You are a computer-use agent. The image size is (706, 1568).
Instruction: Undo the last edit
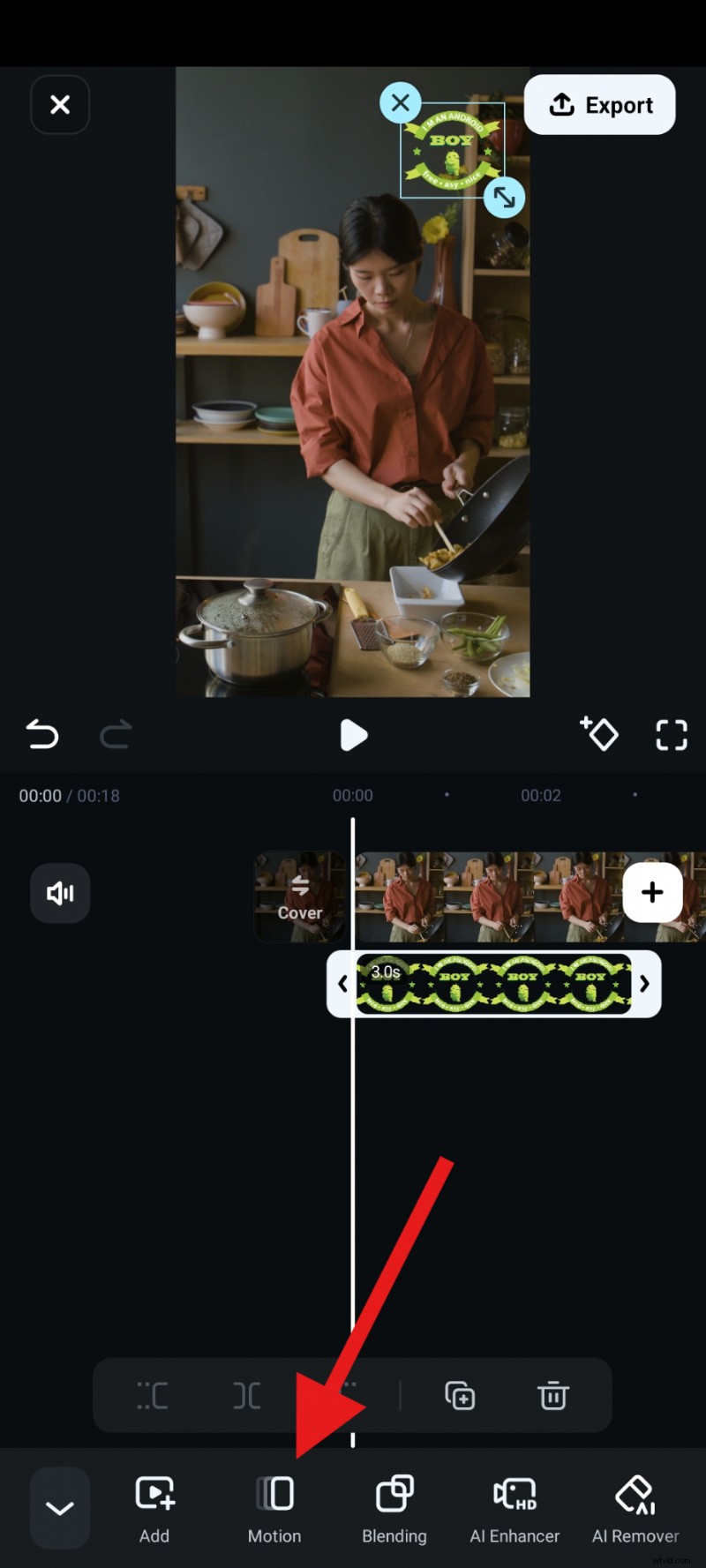[x=42, y=734]
